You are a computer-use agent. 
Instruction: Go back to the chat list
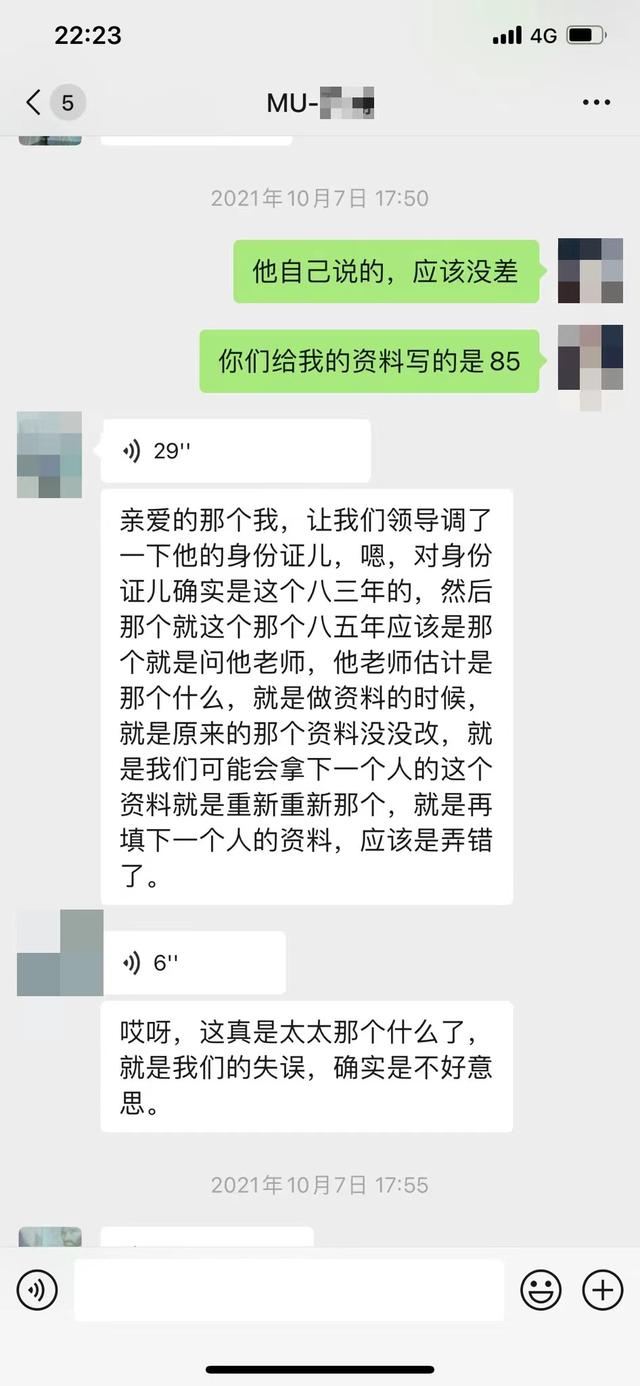pos(35,102)
